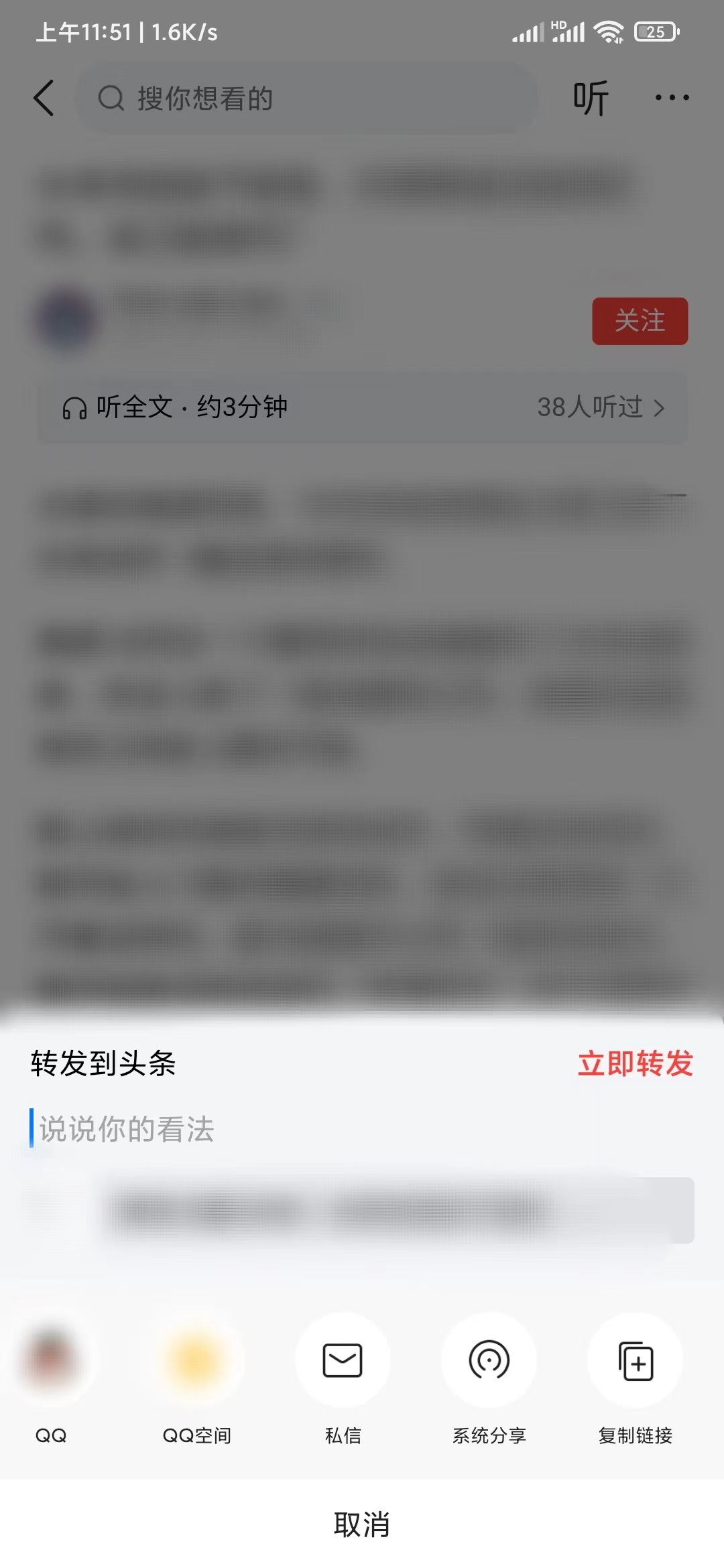724x1568 pixels.
Task: Send via 私信 private message
Action: (x=343, y=1360)
